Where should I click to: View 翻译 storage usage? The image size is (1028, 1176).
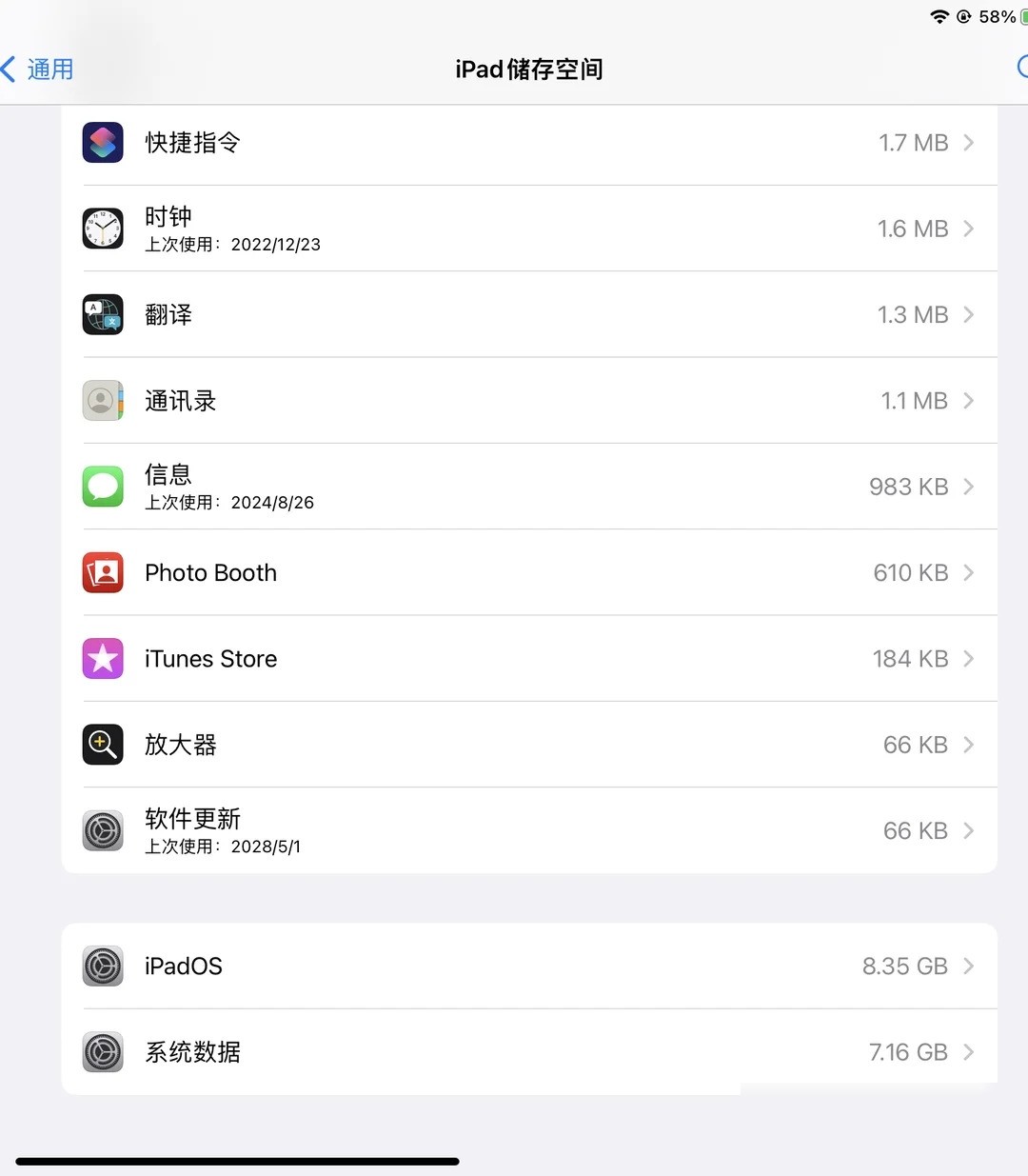(x=529, y=314)
